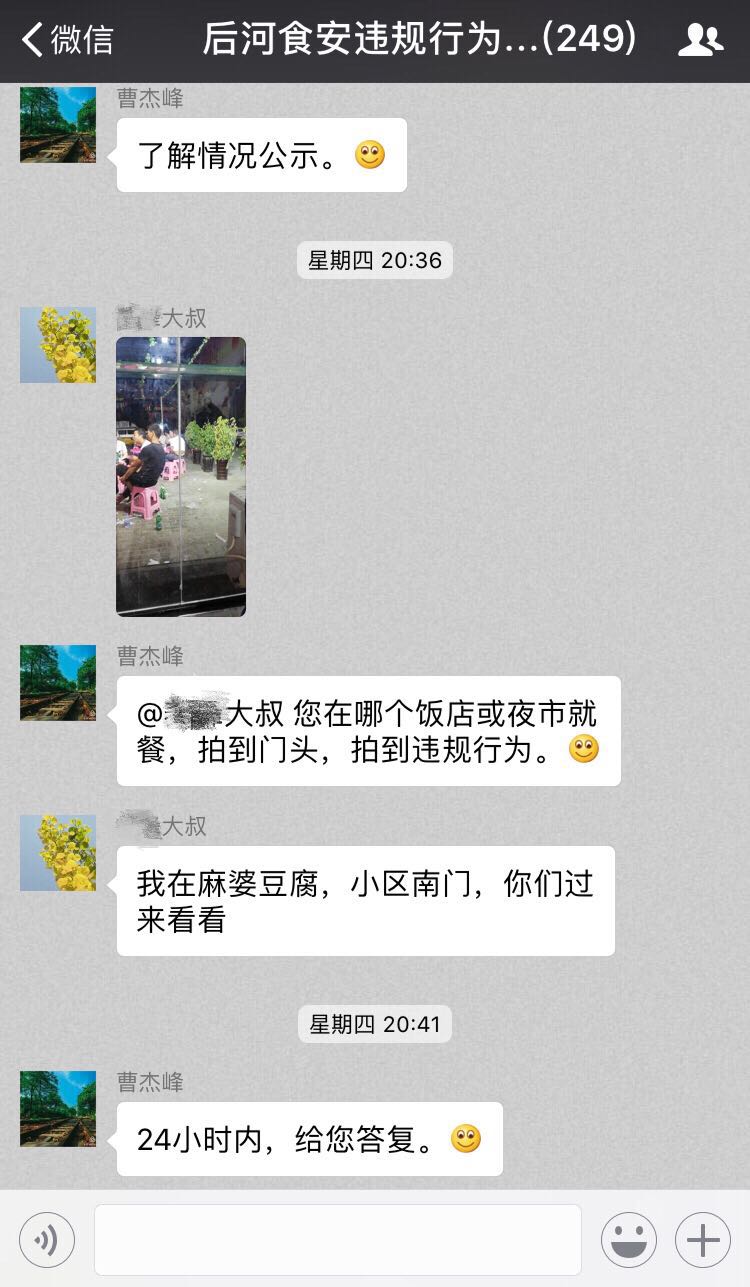
Task: Focus the message text field
Action: (337, 1240)
